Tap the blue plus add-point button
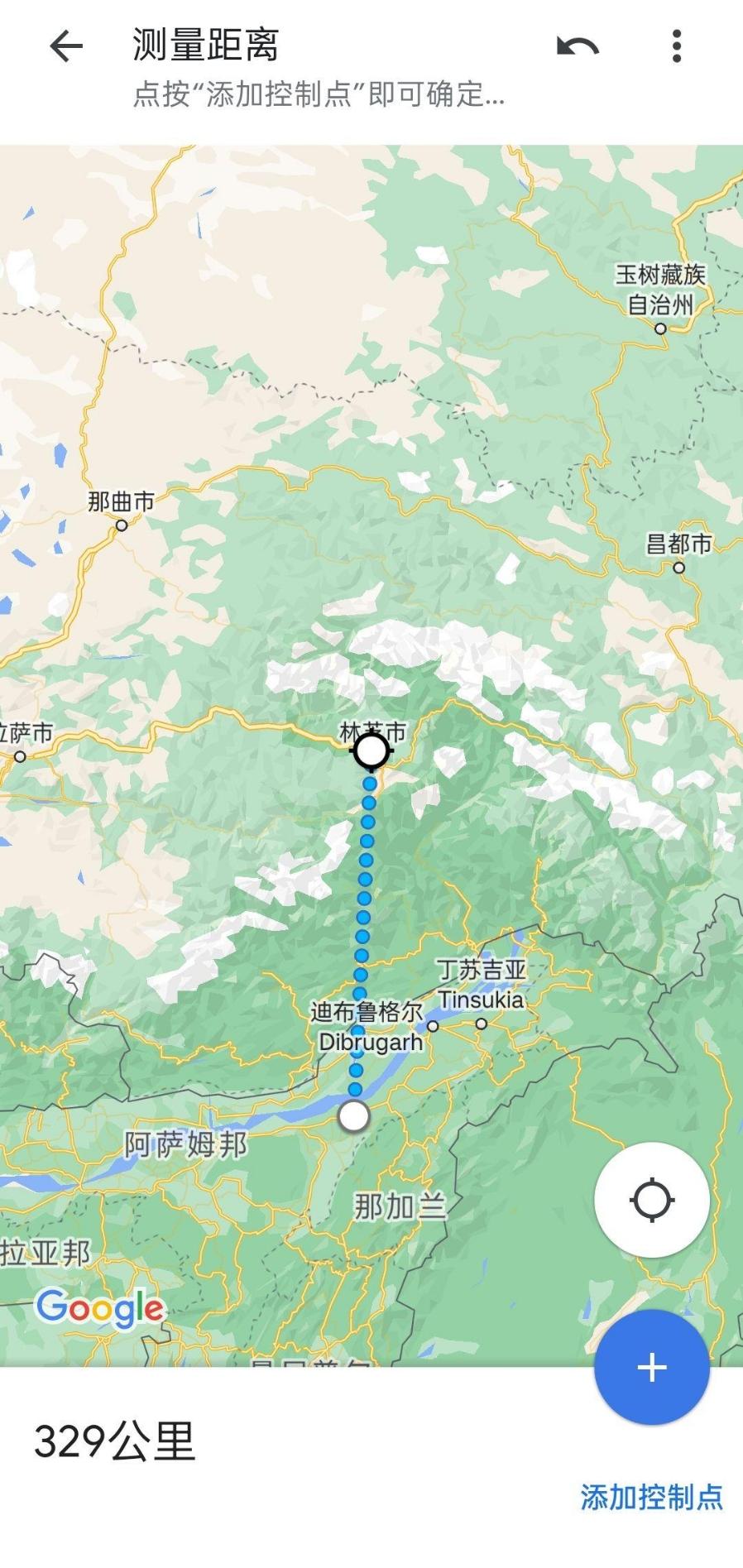This screenshot has width=743, height=1568. pos(652,1367)
